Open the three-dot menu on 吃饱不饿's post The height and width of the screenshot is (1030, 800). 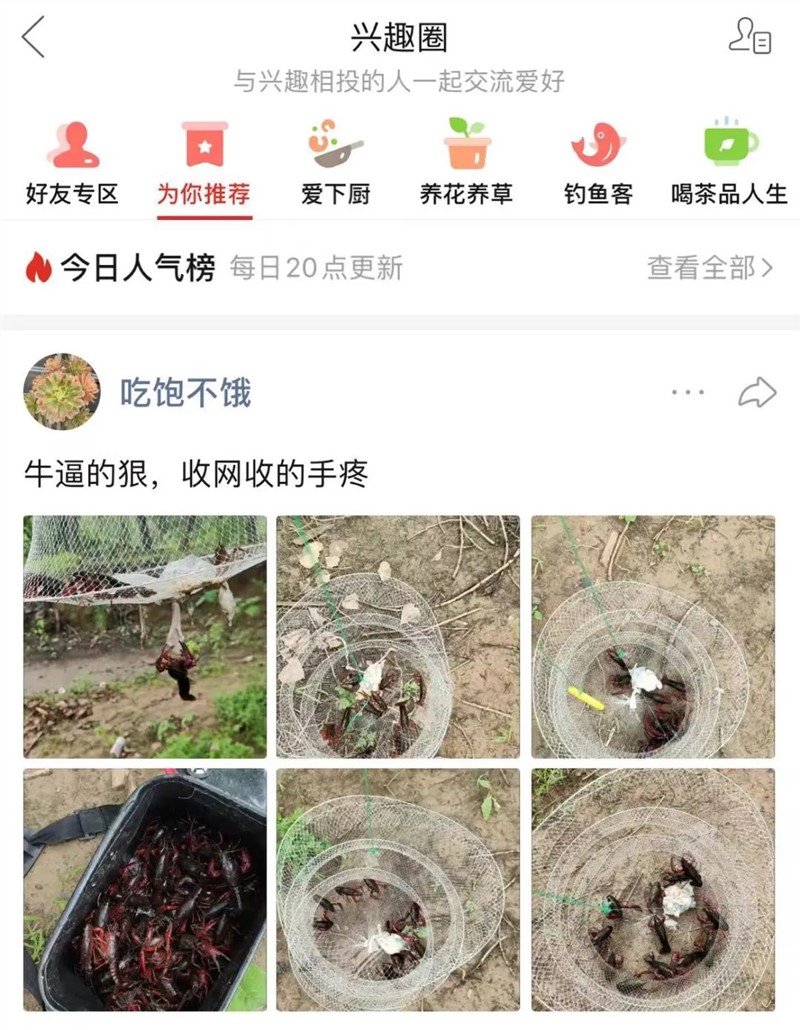687,393
